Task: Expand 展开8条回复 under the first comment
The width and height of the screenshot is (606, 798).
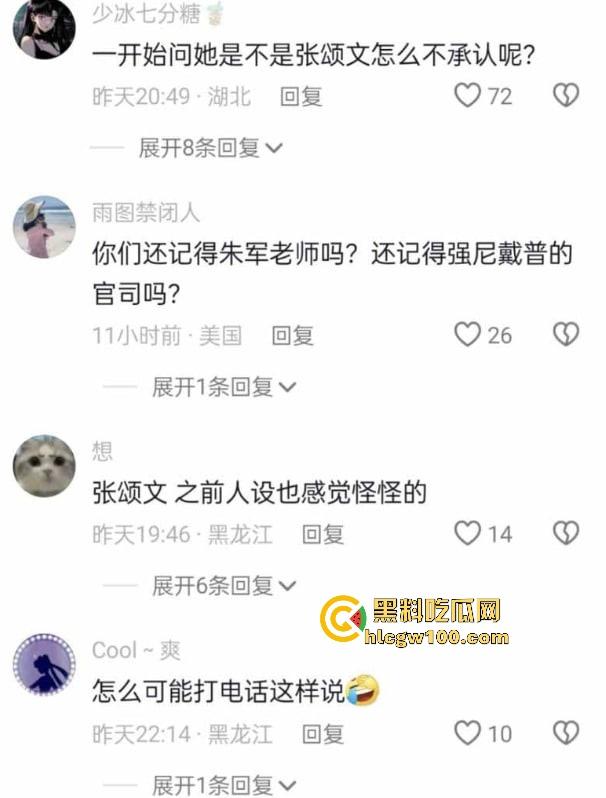Action: coord(210,148)
